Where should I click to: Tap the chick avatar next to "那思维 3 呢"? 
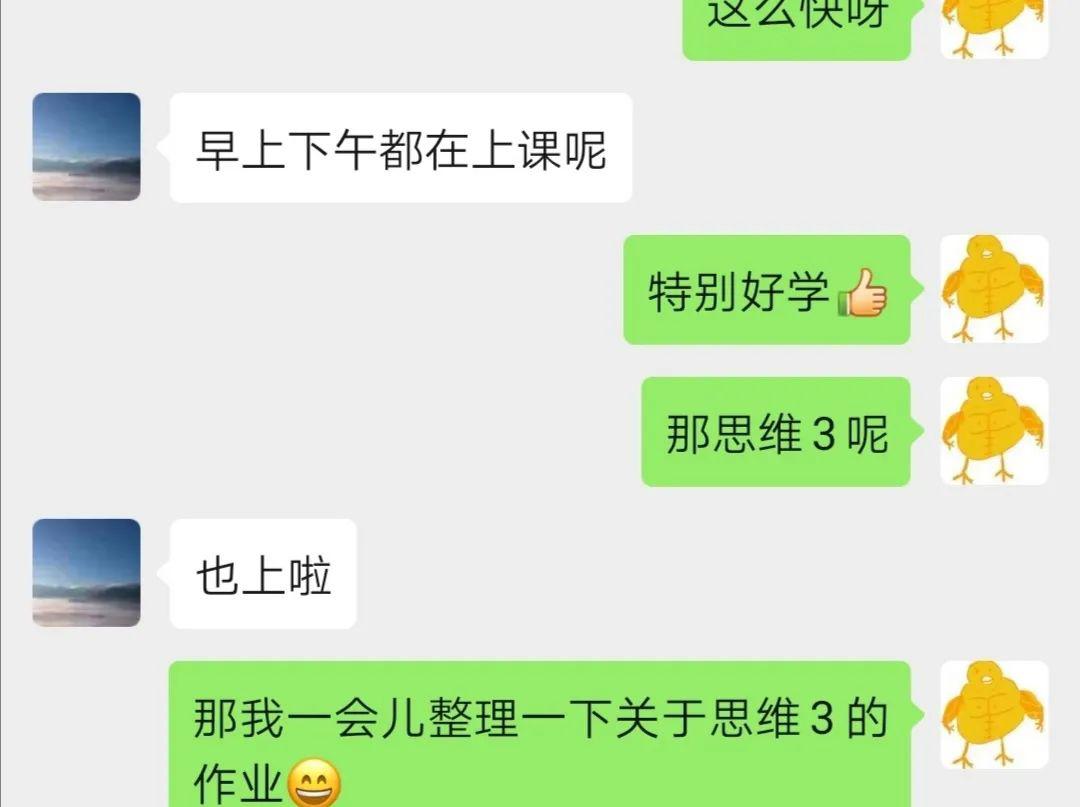[x=994, y=431]
